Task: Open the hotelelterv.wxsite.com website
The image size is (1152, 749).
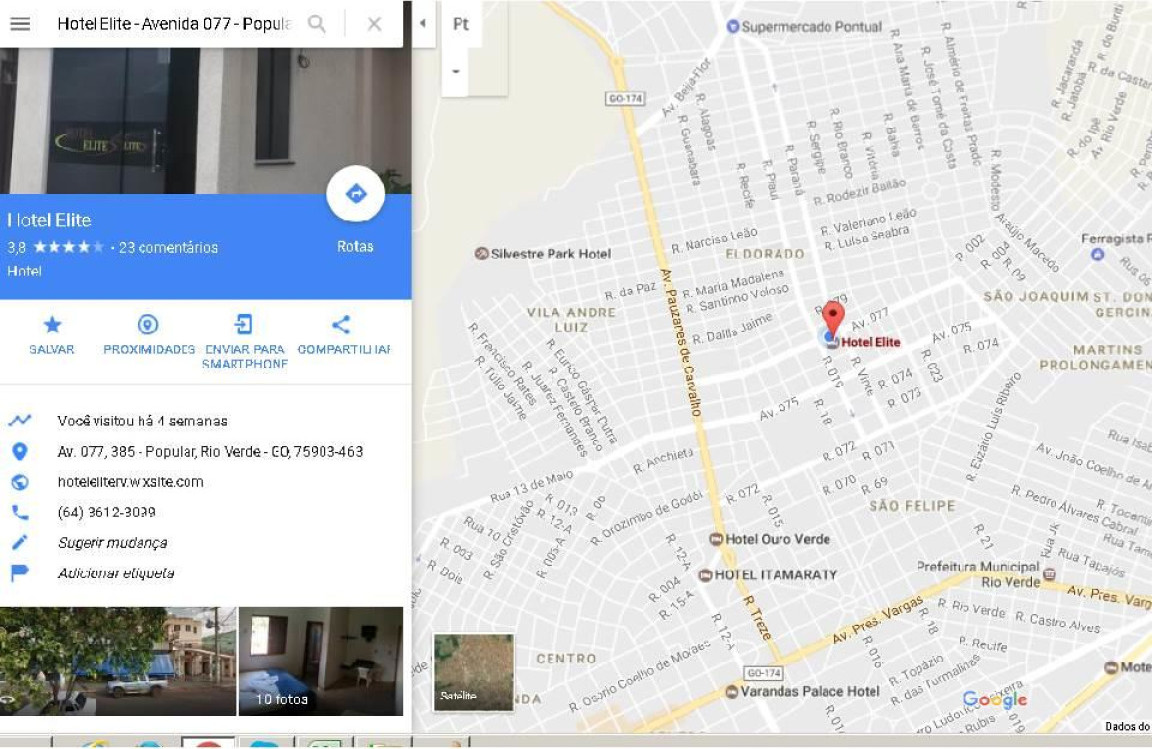Action: pos(130,482)
